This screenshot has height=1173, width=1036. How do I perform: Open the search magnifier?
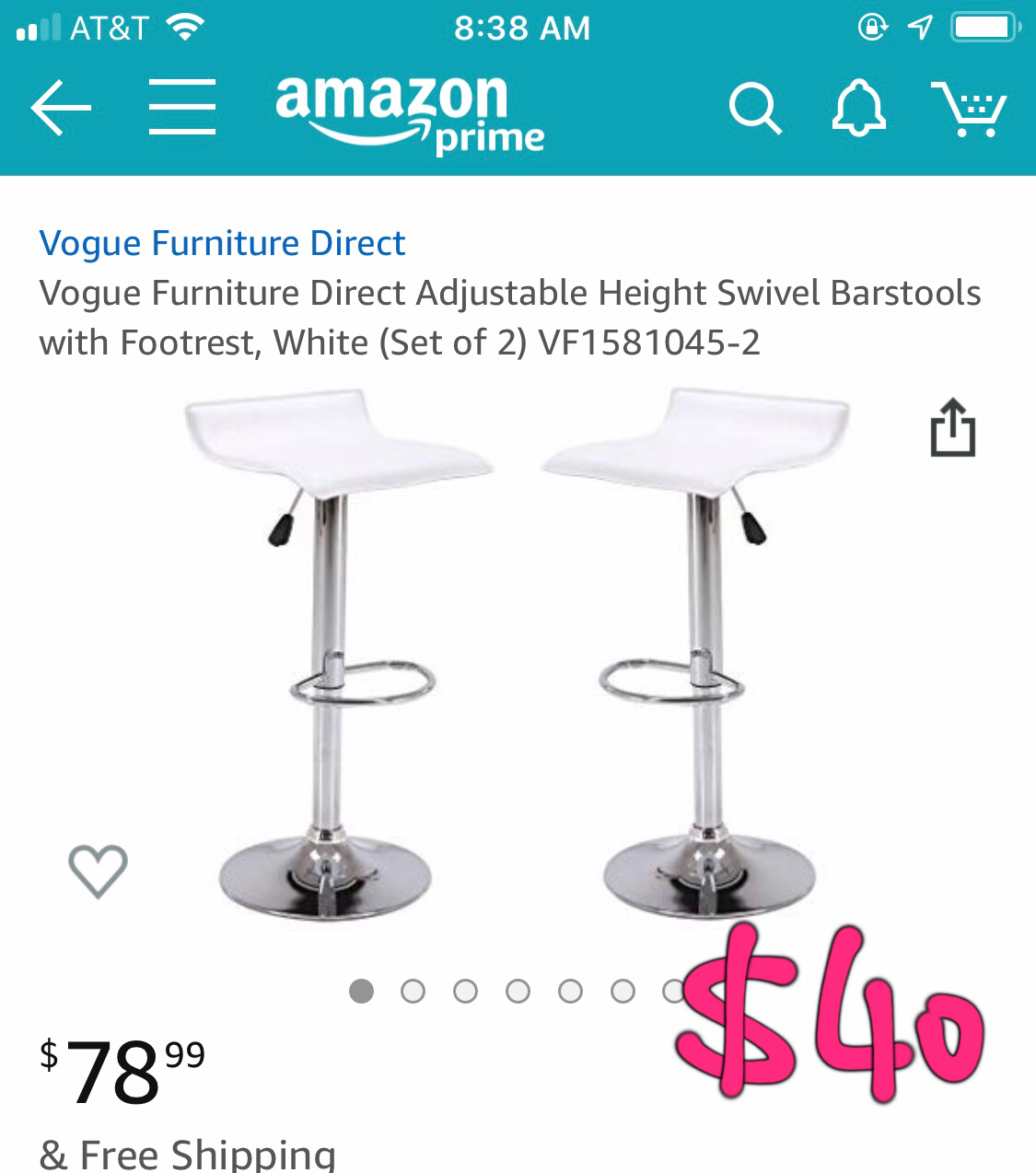[755, 109]
